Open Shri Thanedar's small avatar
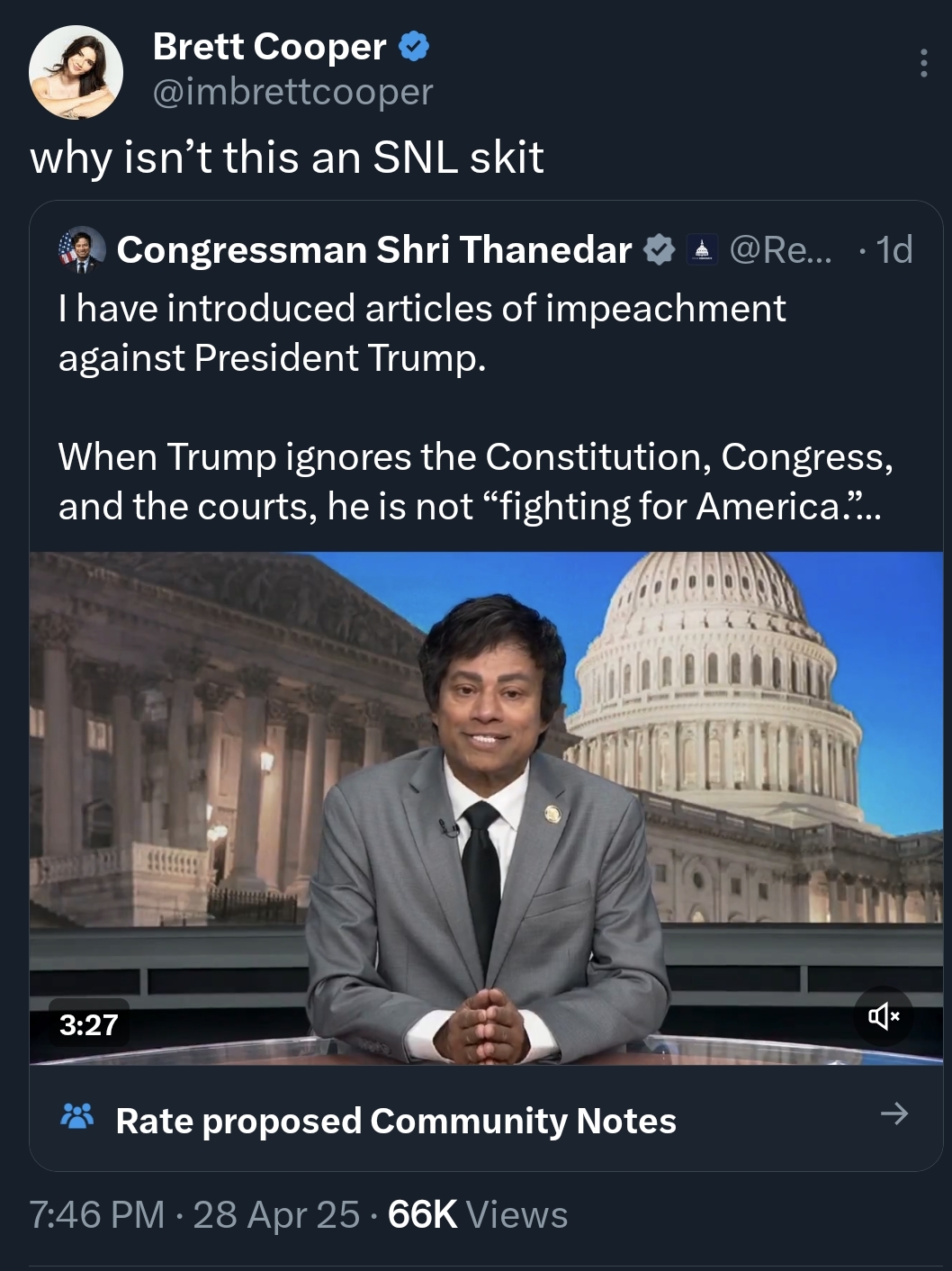 (x=83, y=250)
